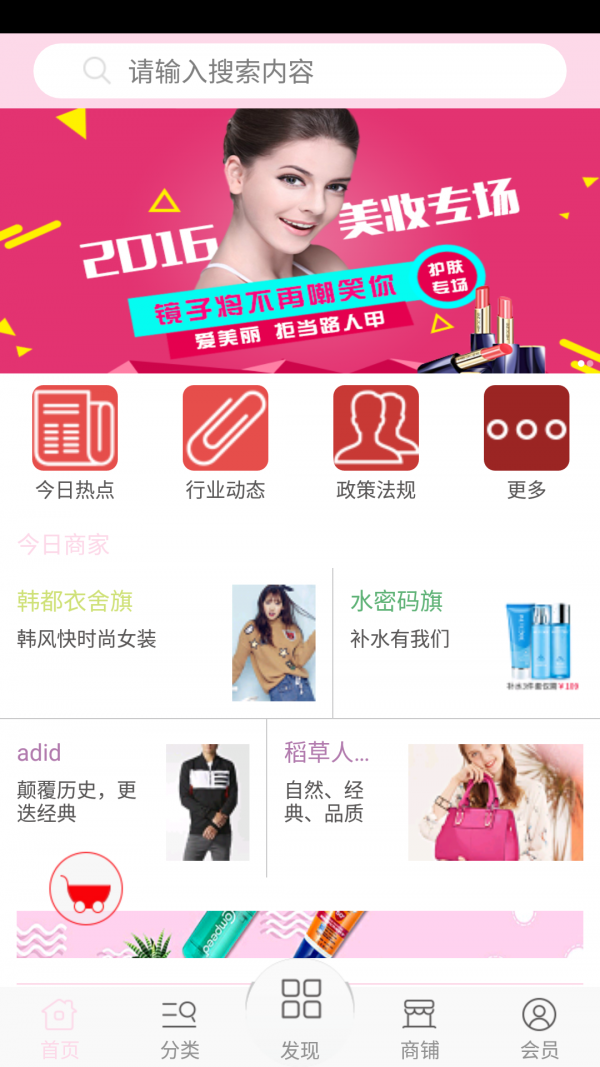Open the 稻草人 merchant card
Image resolution: width=600 pixels, height=1067 pixels.
433,798
